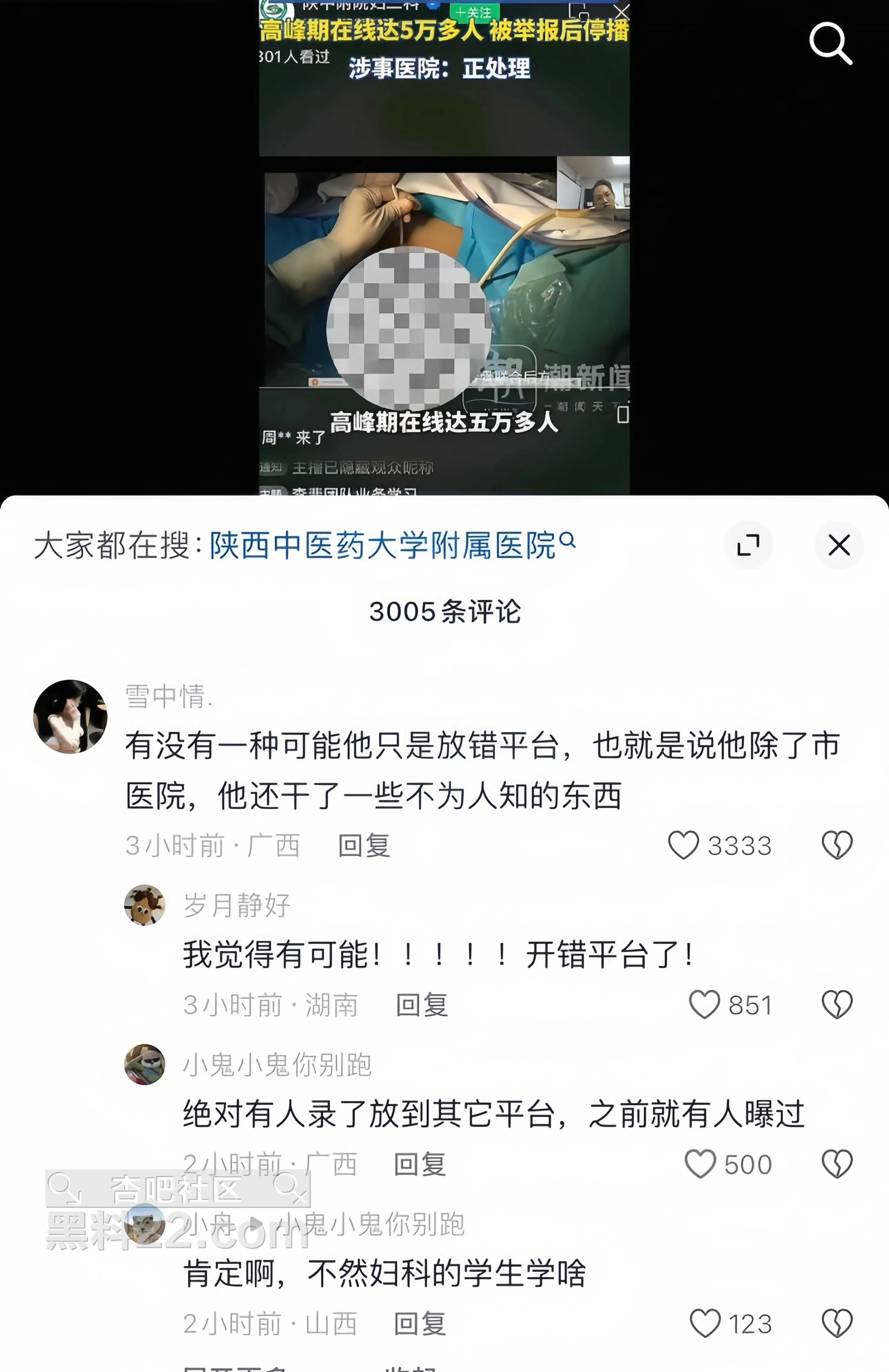View 岁月静好's profile avatar
The image size is (889, 1372).
pos(145,905)
